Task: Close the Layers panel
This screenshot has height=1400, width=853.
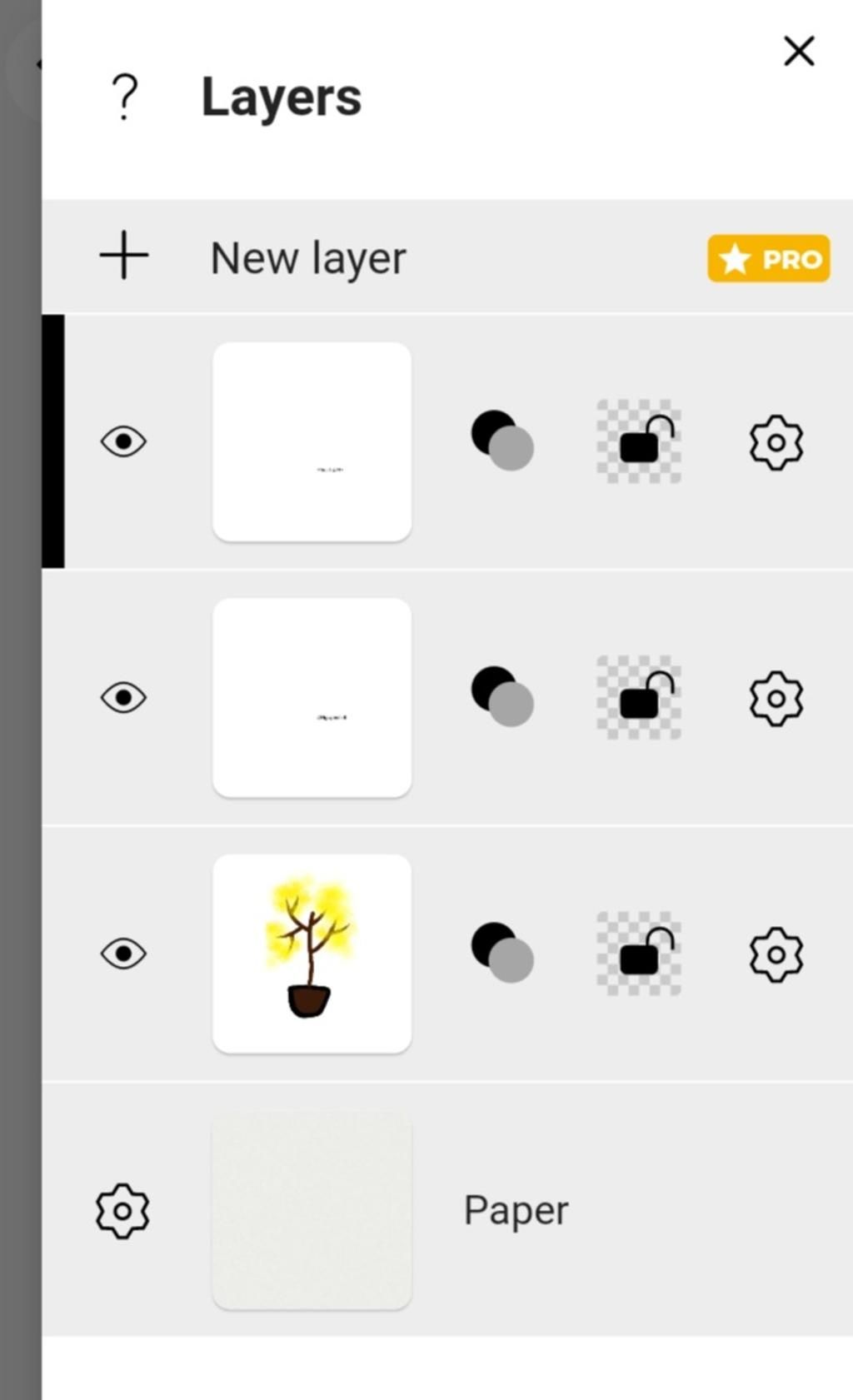Action: tap(798, 52)
